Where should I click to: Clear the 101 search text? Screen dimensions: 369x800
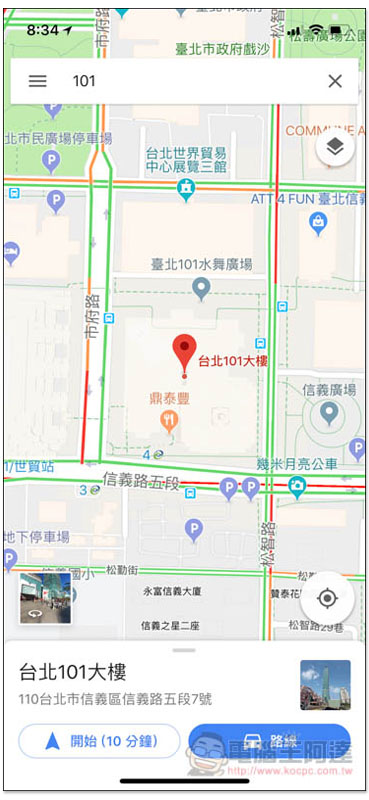(335, 81)
